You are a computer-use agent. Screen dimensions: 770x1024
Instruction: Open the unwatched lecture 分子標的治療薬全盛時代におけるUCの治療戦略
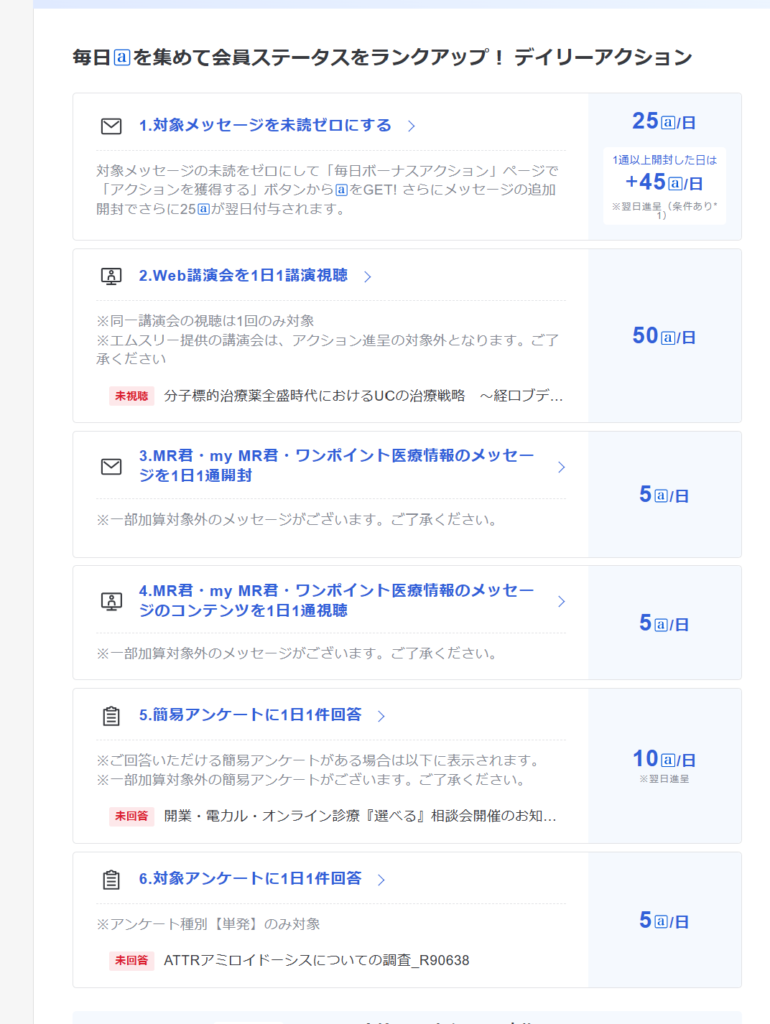(363, 395)
